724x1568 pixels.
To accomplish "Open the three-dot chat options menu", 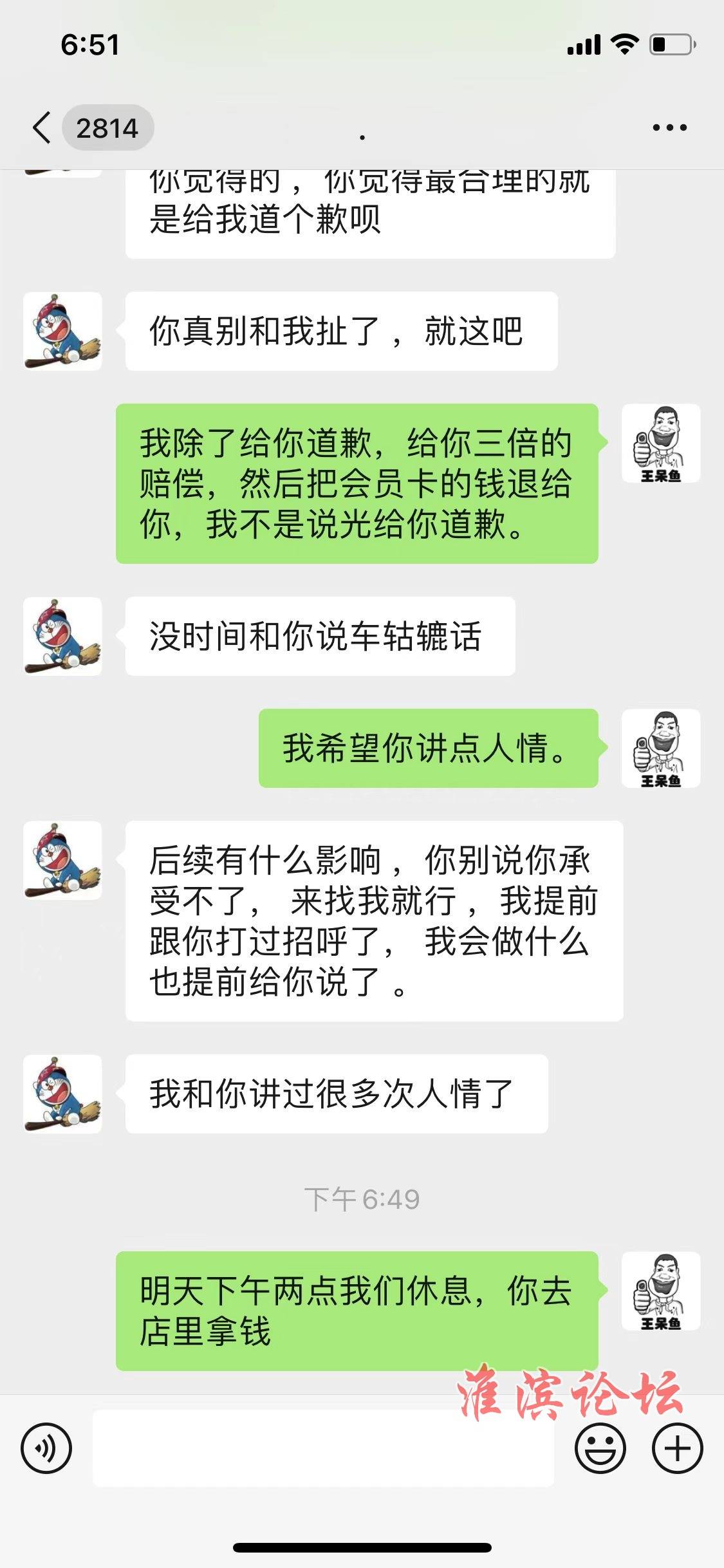I will (x=669, y=127).
